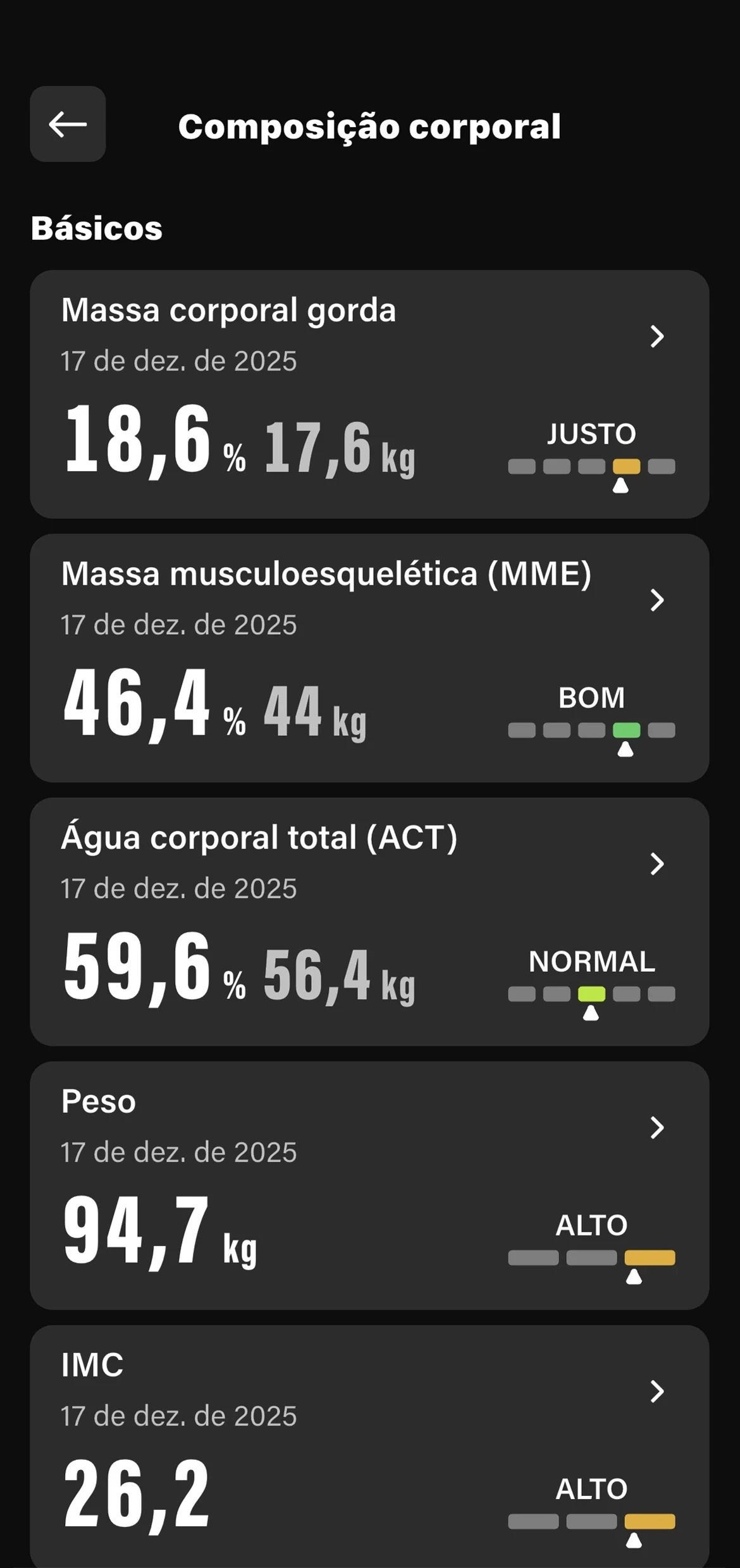The image size is (740, 1568).
Task: Open Água corporal total (ACT) card
Action: (x=369, y=921)
